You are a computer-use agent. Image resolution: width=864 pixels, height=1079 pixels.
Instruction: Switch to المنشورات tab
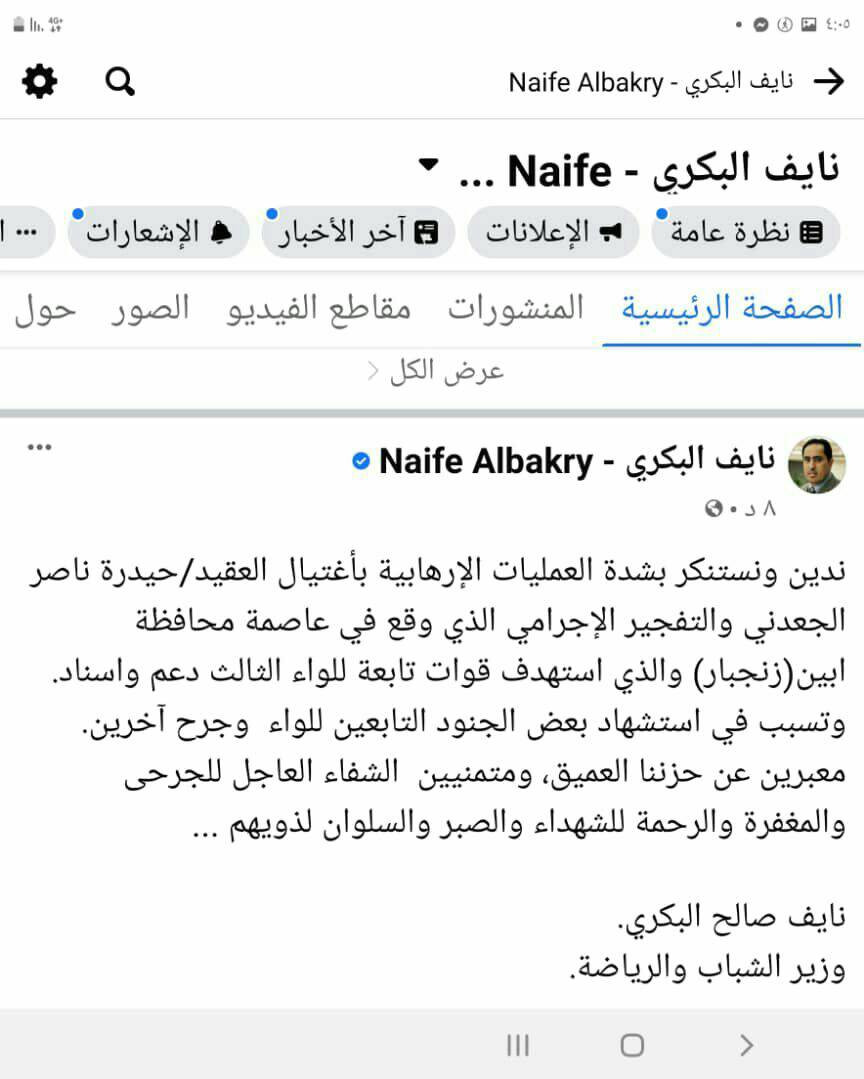pyautogui.click(x=515, y=308)
